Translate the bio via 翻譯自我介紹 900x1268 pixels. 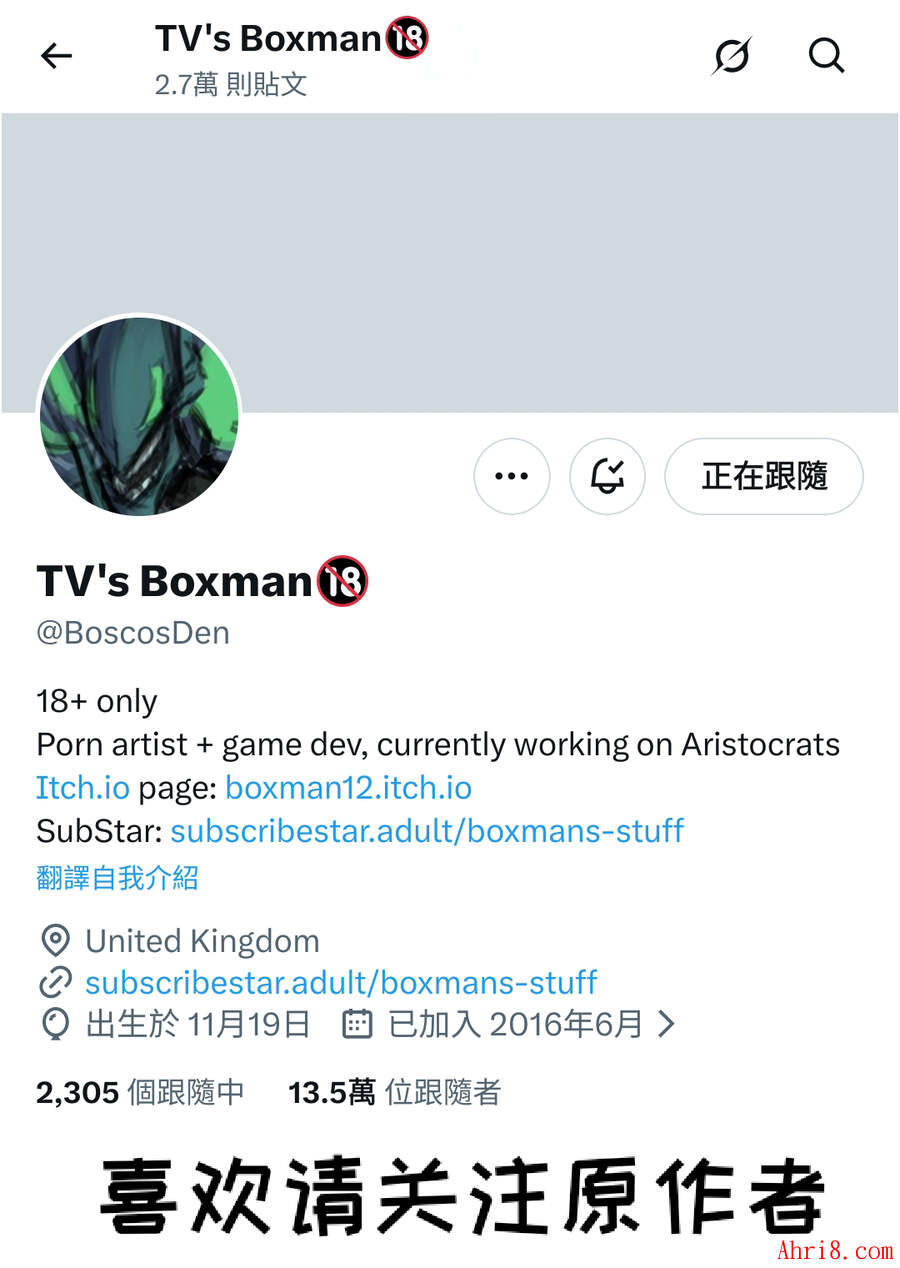coord(117,878)
